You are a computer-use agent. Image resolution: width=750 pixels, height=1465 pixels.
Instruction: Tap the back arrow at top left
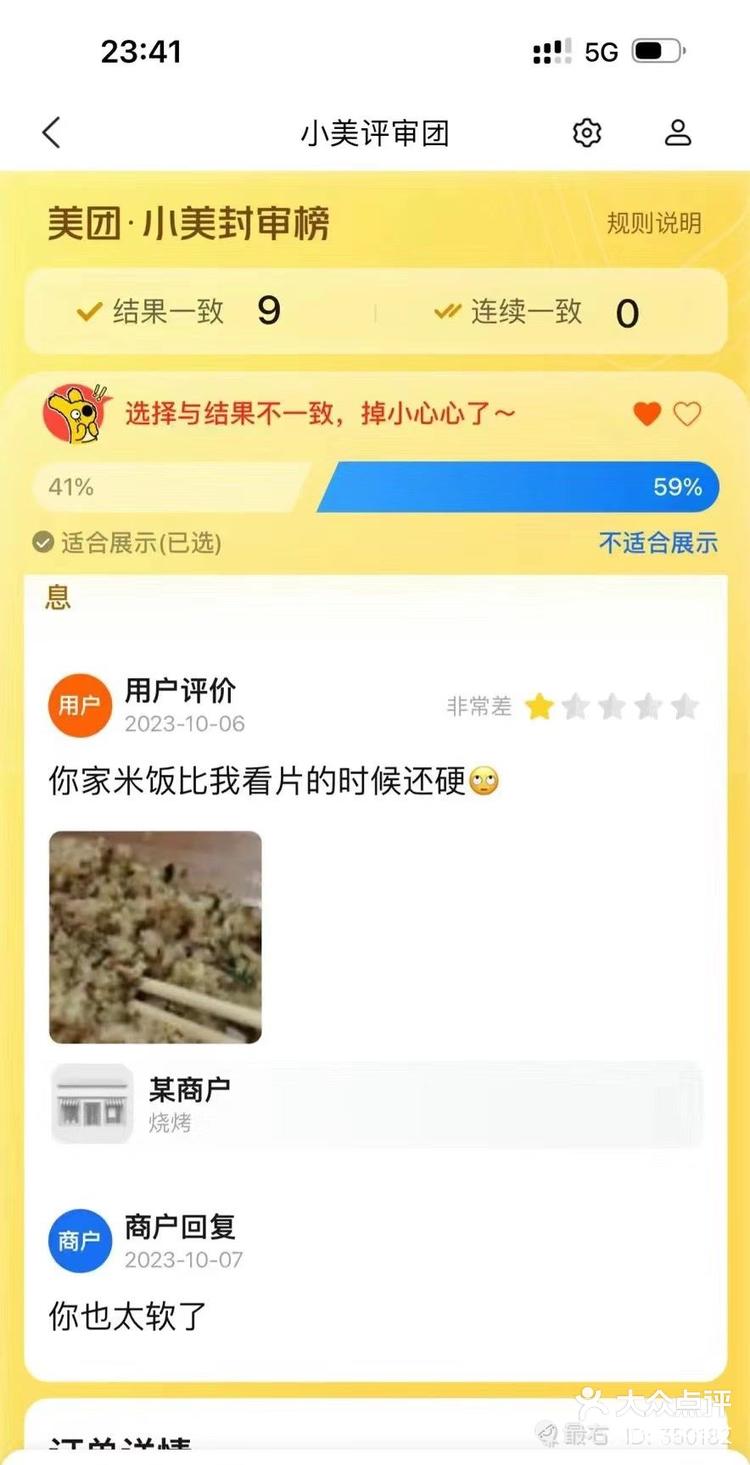(51, 132)
